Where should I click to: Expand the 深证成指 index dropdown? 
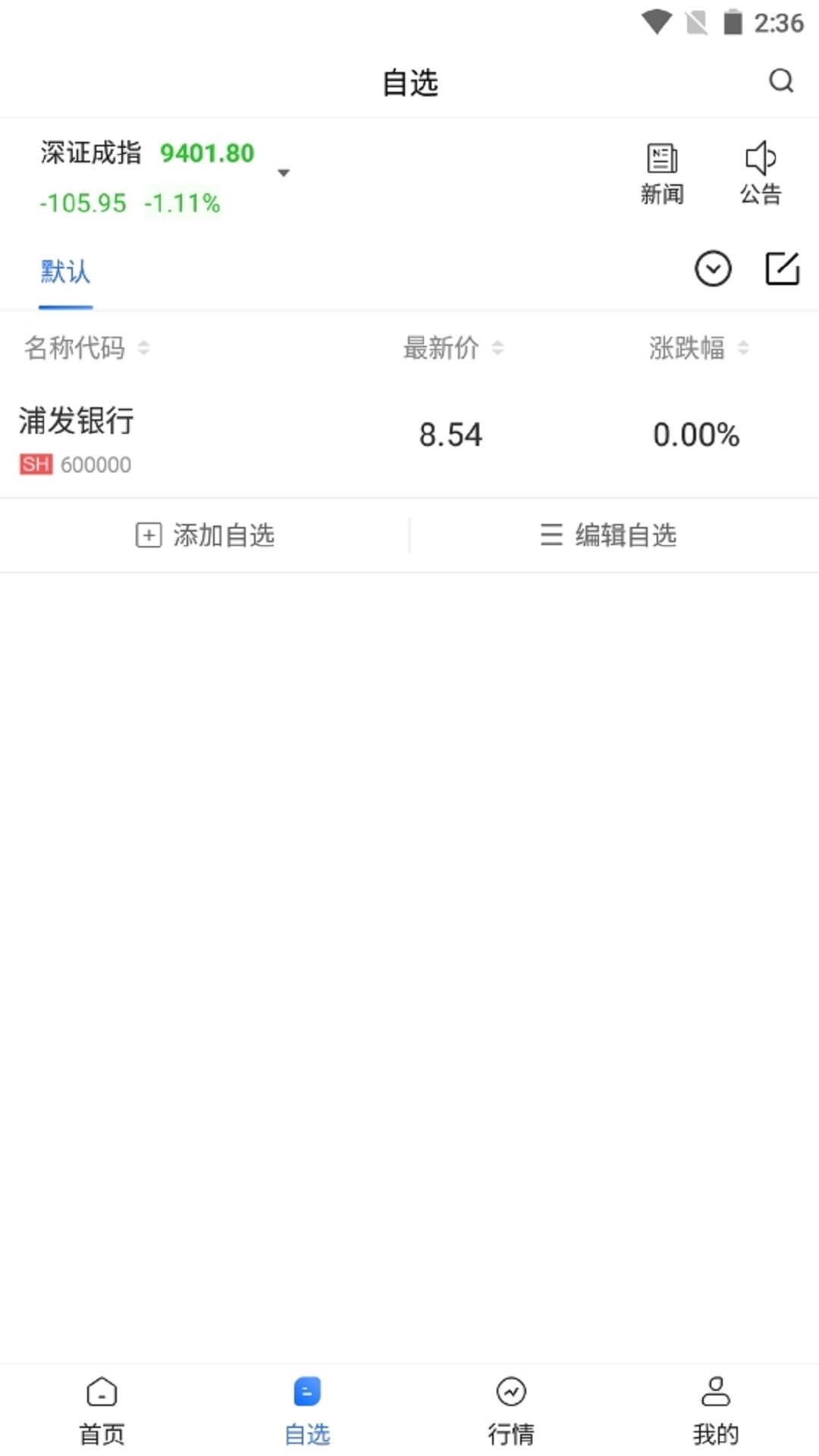[284, 173]
